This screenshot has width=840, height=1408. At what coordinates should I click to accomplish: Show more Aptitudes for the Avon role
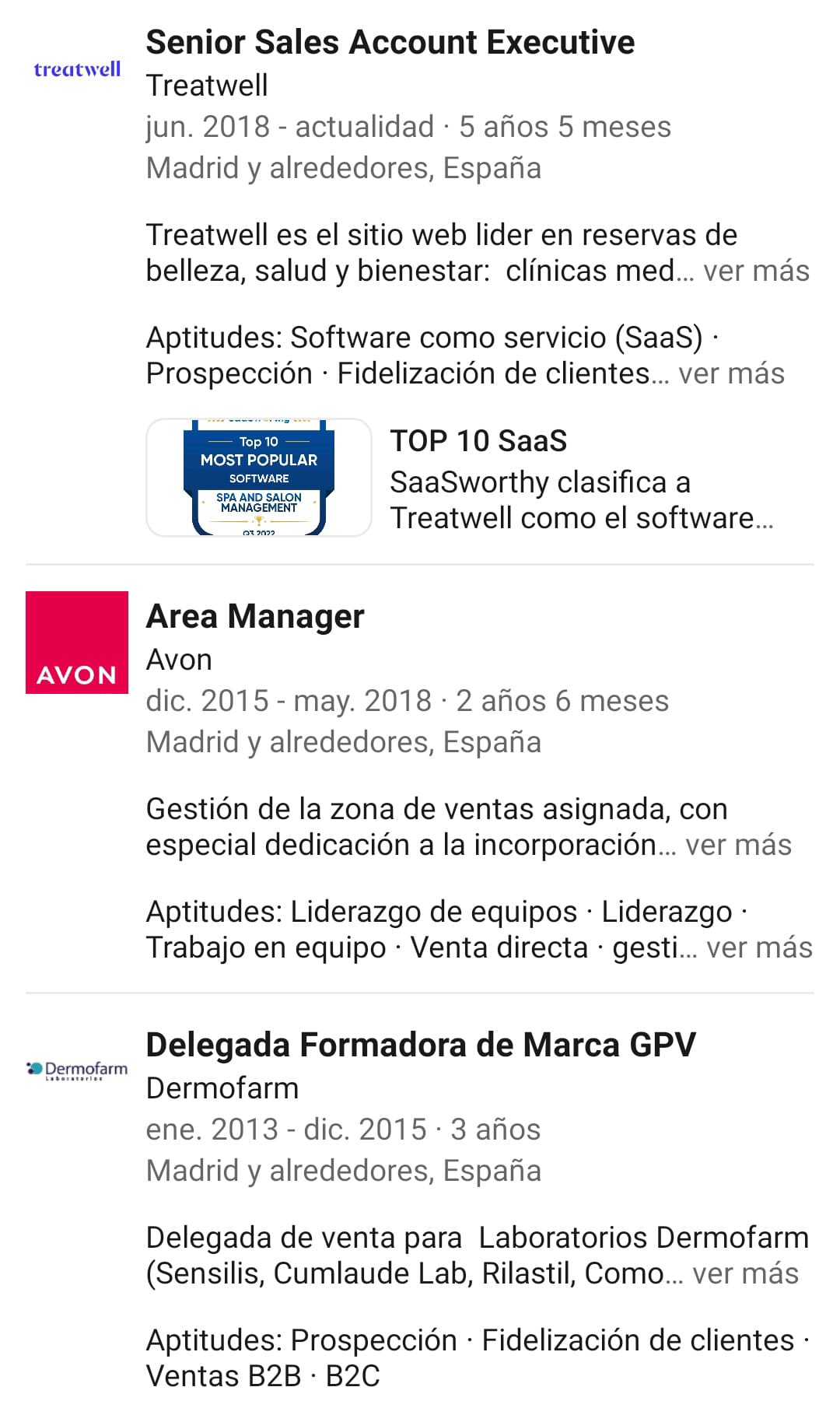click(x=759, y=947)
